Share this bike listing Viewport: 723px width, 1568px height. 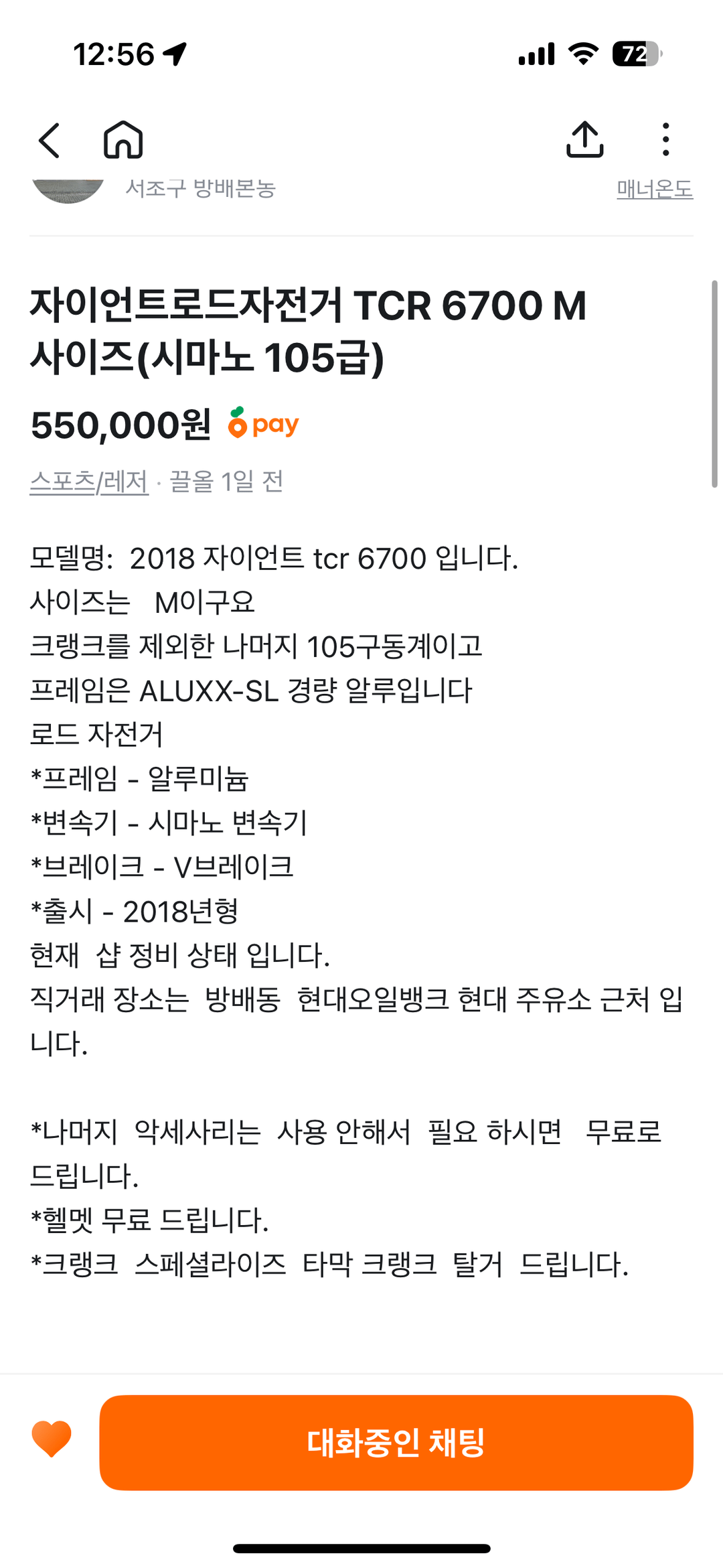(x=584, y=139)
